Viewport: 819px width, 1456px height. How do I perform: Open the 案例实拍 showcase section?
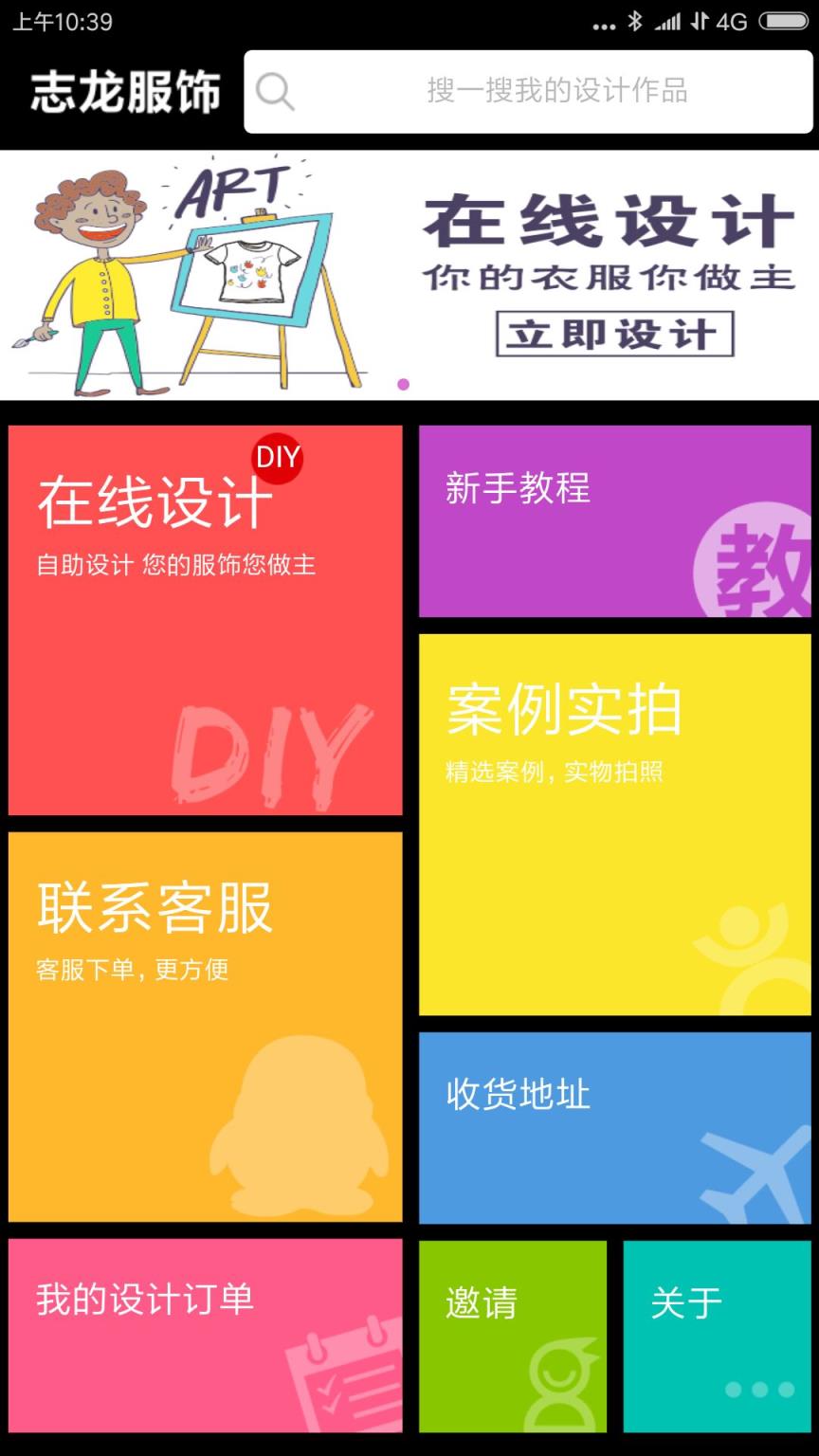(614, 825)
